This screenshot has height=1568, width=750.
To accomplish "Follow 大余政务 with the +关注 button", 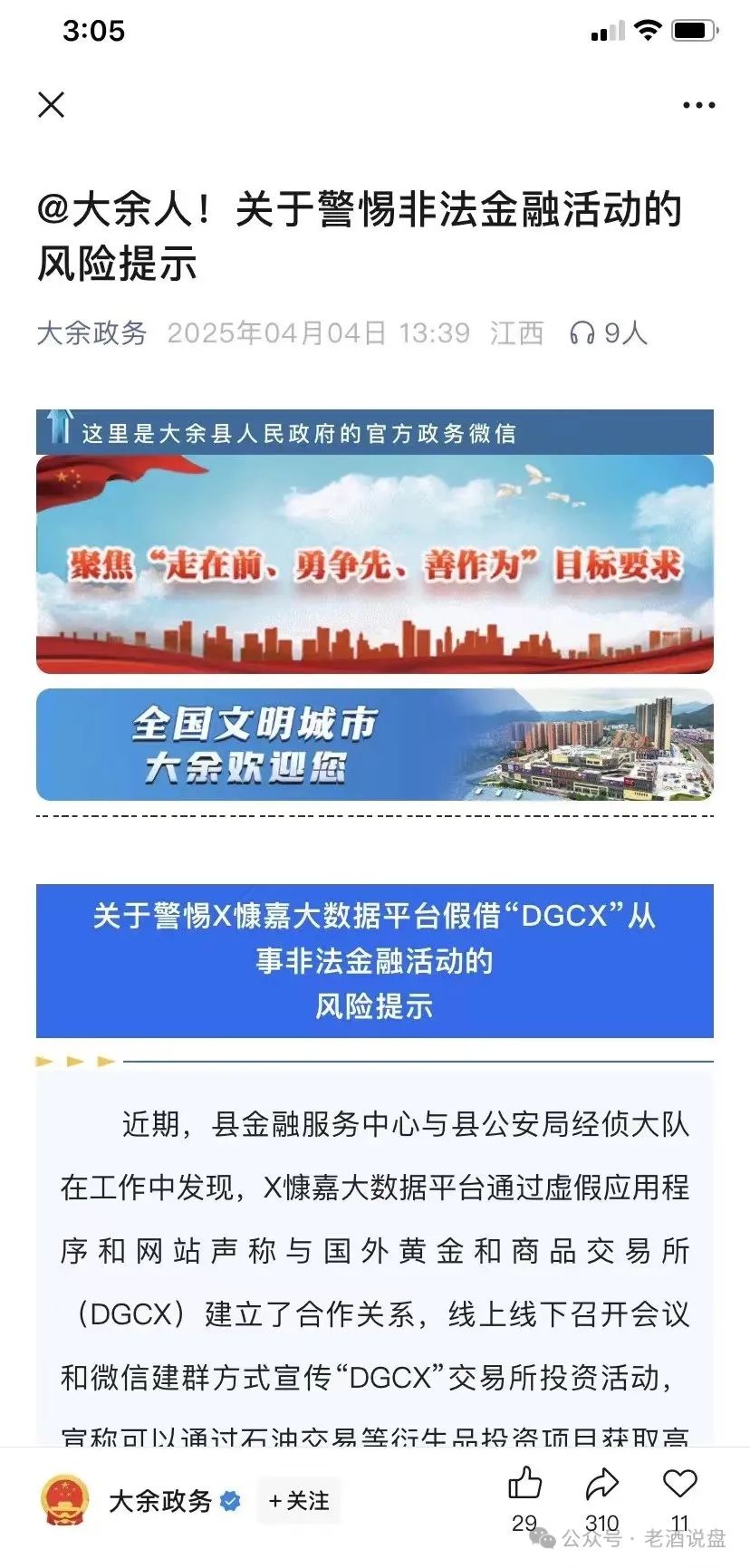I will point(299,1501).
